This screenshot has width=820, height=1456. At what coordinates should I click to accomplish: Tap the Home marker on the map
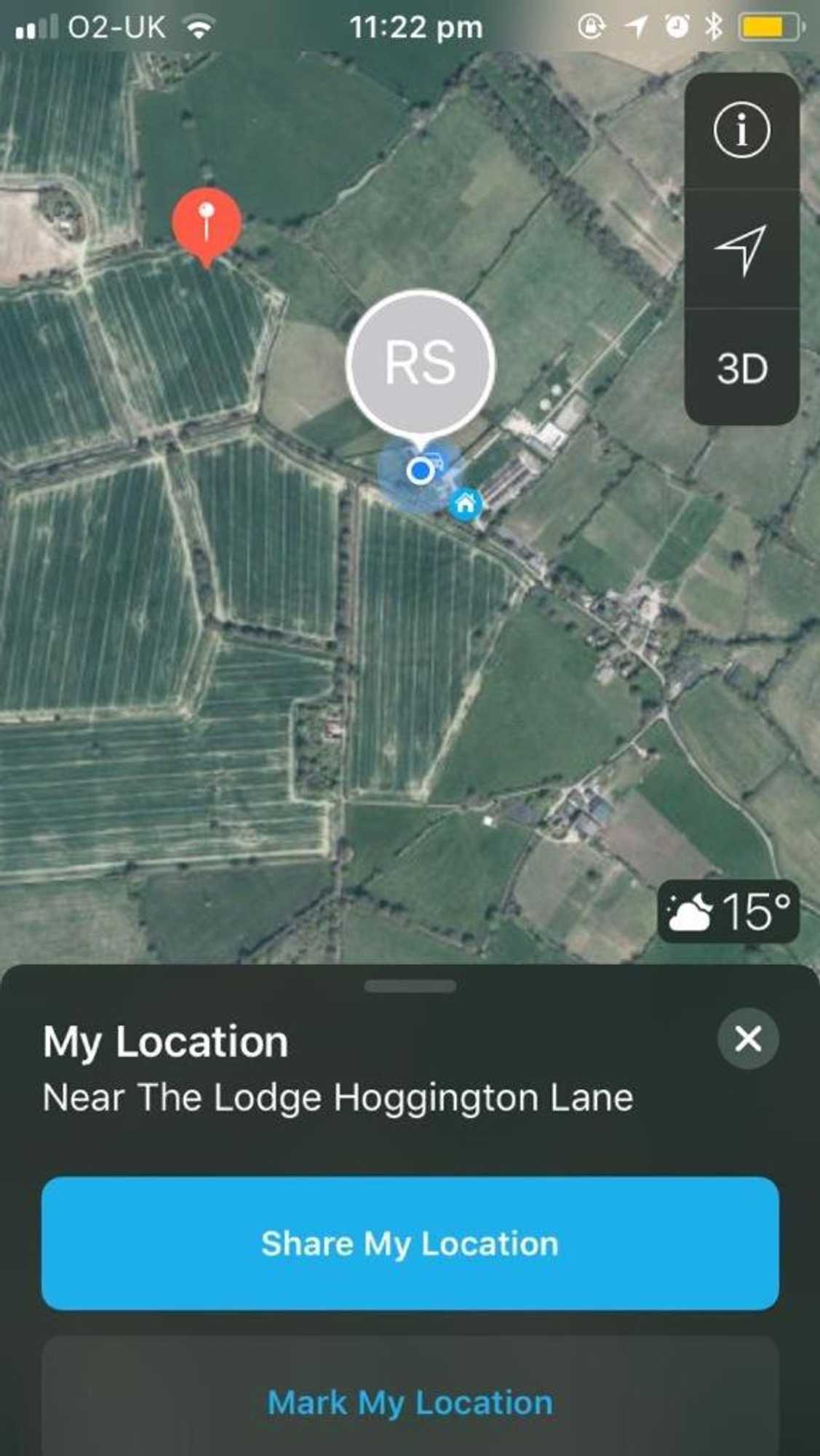(466, 504)
